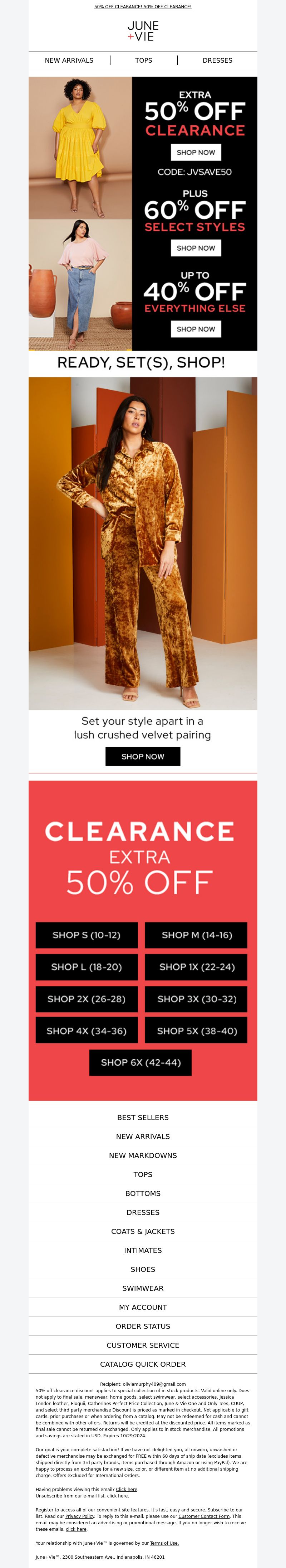
Task: View New Markdowns
Action: pos(143,1155)
